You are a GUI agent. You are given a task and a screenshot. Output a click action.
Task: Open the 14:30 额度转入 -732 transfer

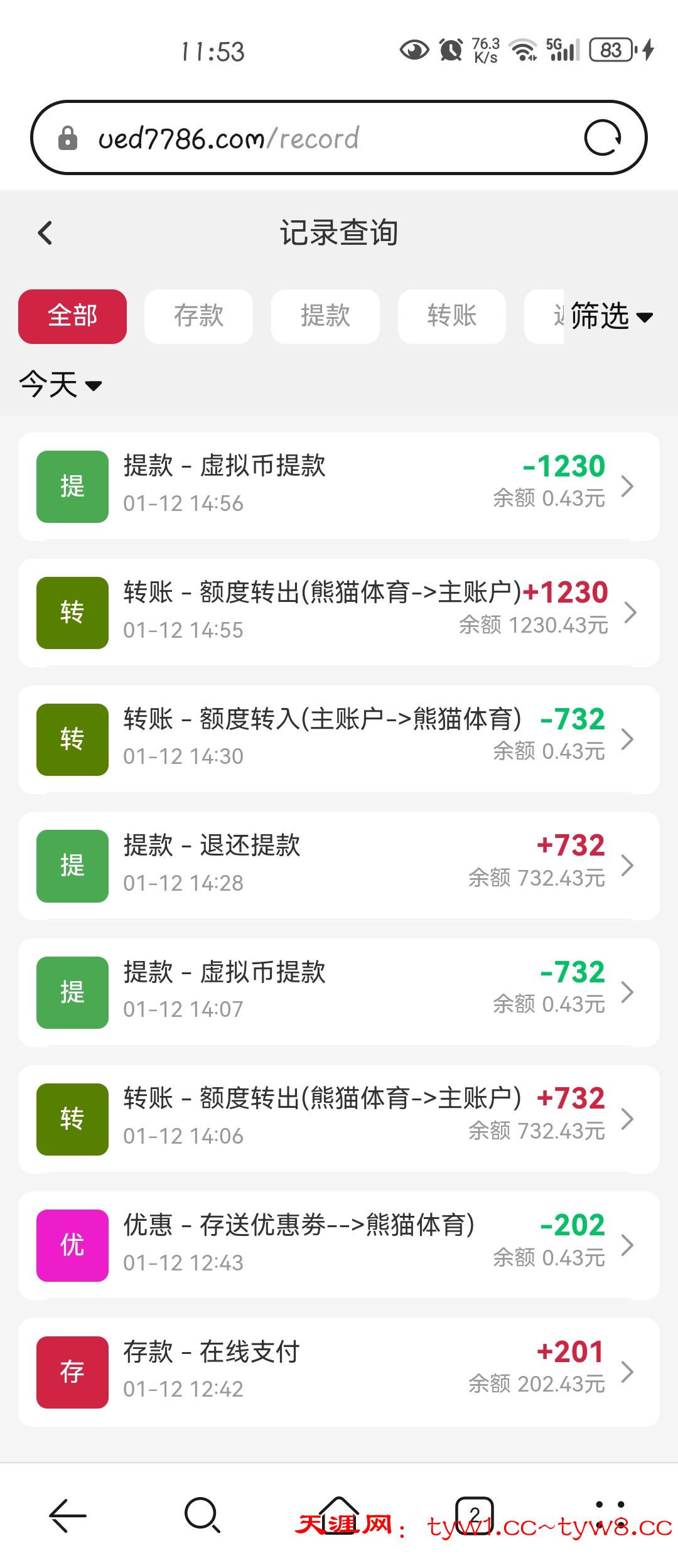point(339,739)
